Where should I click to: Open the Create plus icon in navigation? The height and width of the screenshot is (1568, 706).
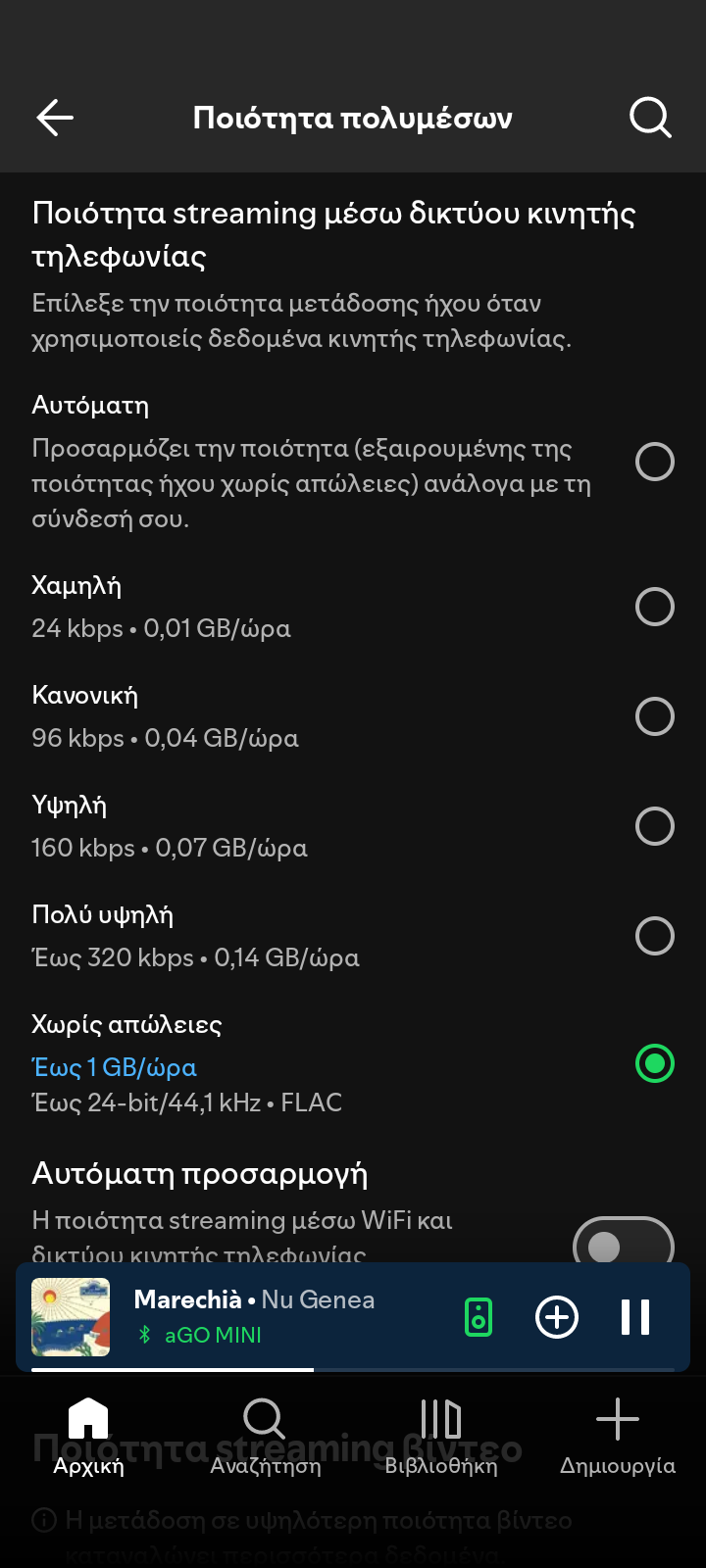pyautogui.click(x=618, y=1418)
